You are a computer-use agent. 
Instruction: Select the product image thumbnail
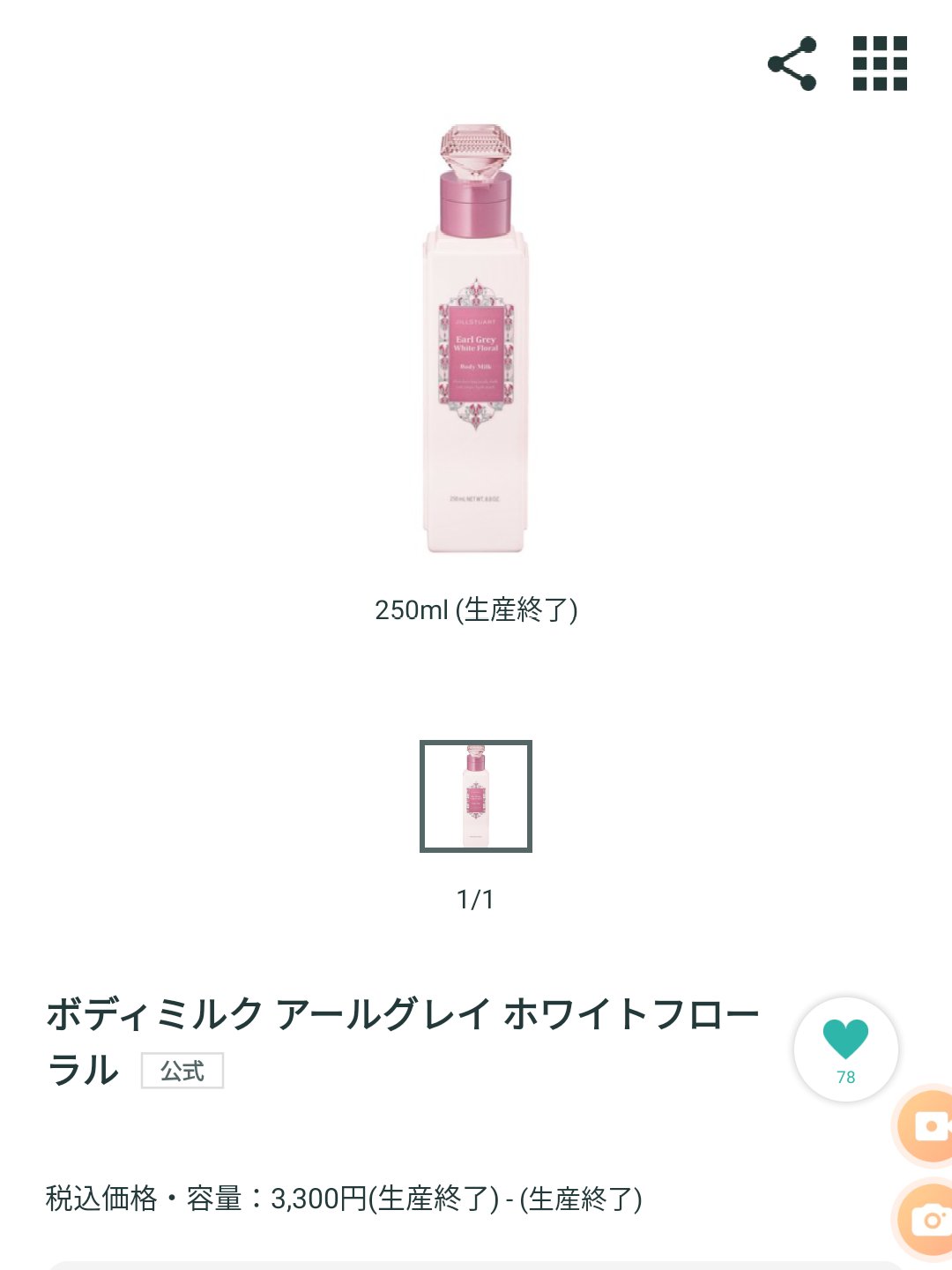[x=476, y=796]
